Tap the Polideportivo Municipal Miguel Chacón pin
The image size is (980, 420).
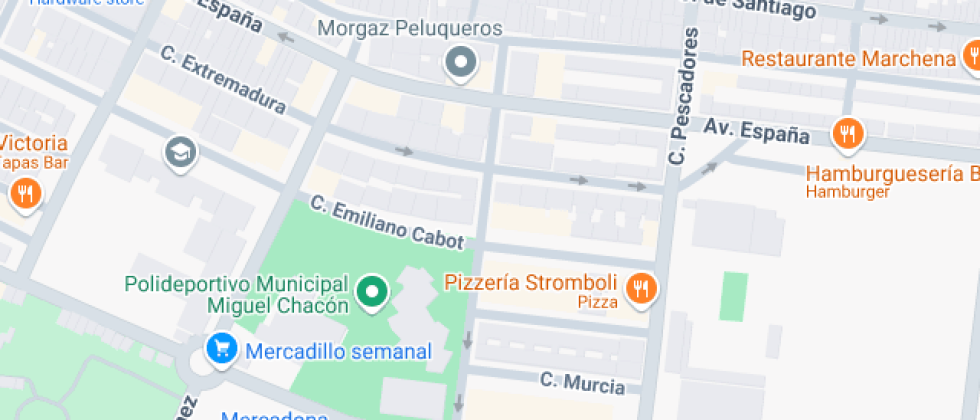[373, 293]
